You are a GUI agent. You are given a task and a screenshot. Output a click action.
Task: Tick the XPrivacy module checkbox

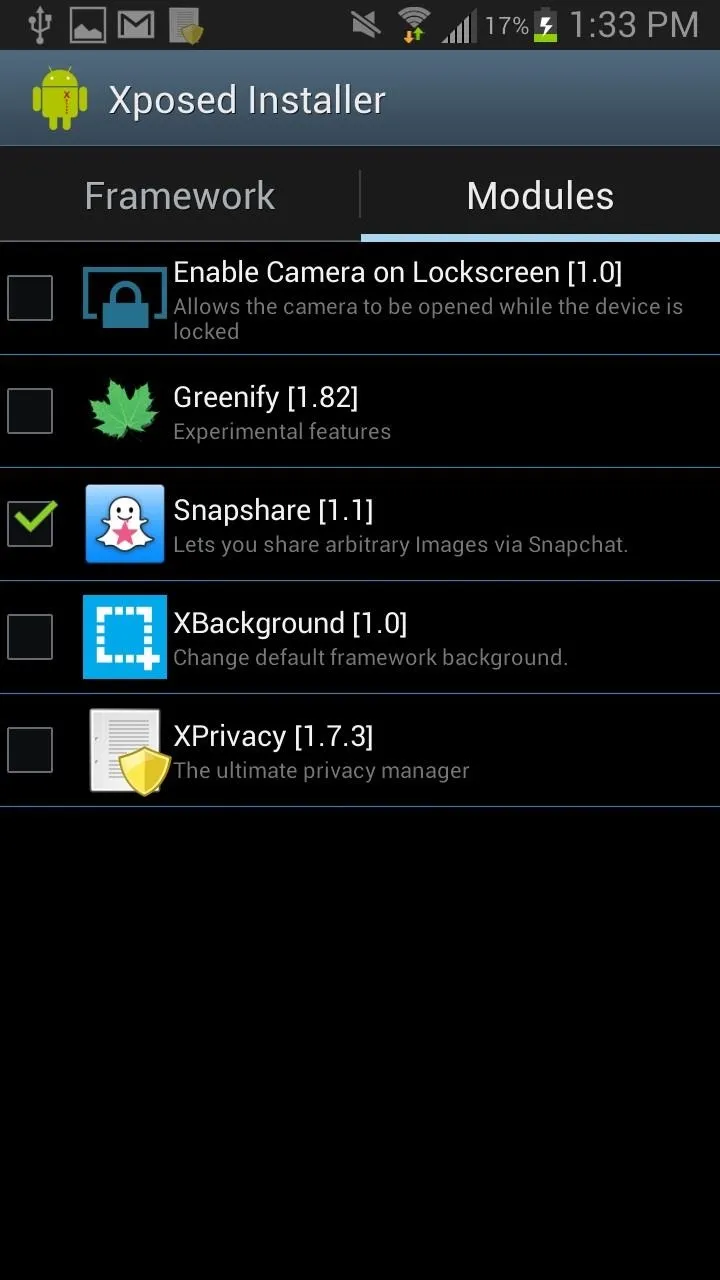(30, 750)
